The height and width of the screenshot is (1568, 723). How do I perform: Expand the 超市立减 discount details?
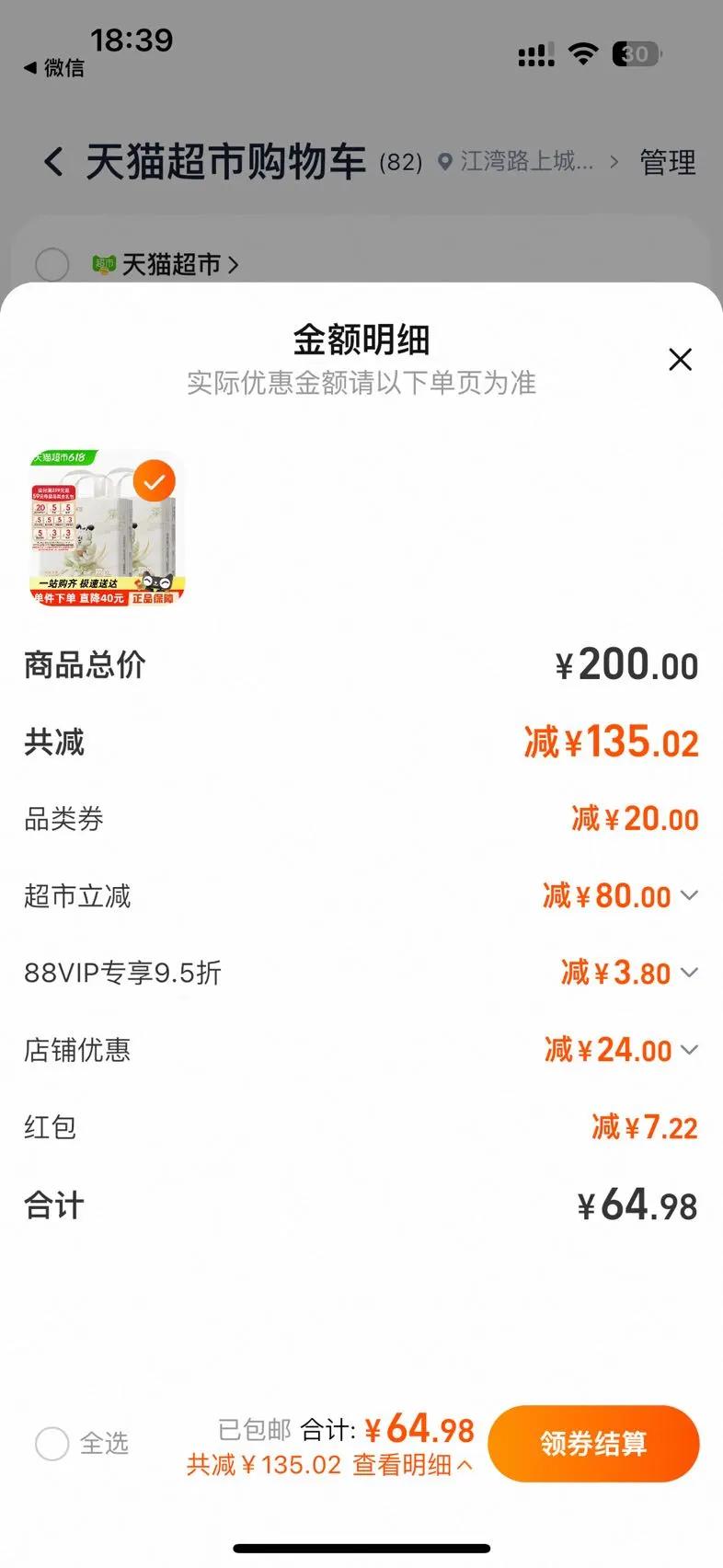690,895
